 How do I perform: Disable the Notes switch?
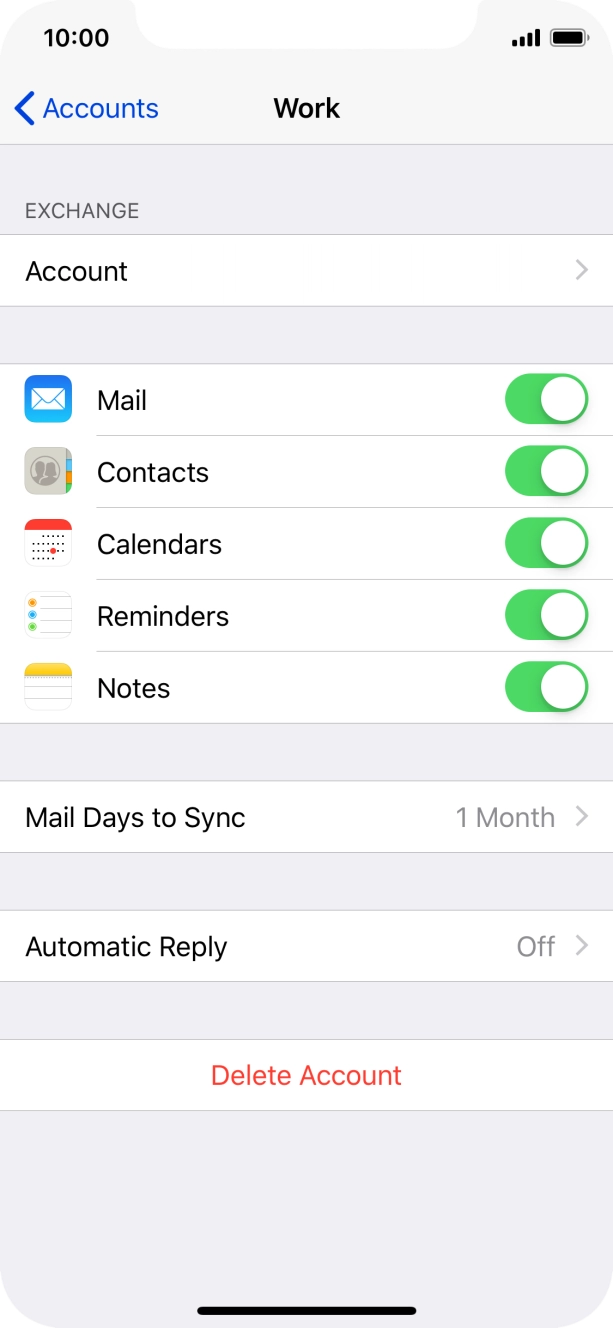click(546, 688)
